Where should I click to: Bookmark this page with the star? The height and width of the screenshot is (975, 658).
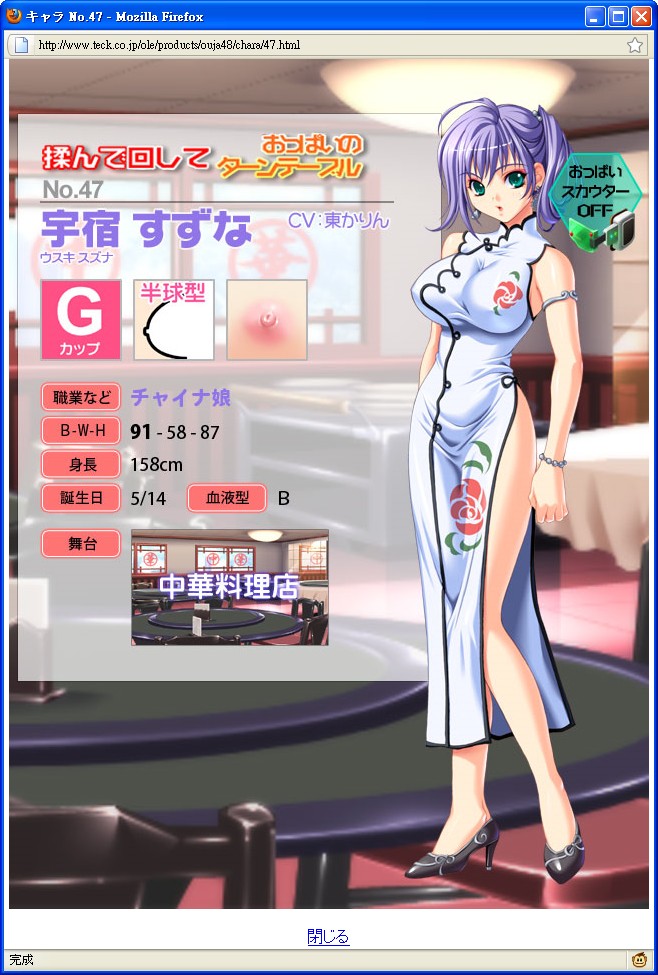[634, 45]
